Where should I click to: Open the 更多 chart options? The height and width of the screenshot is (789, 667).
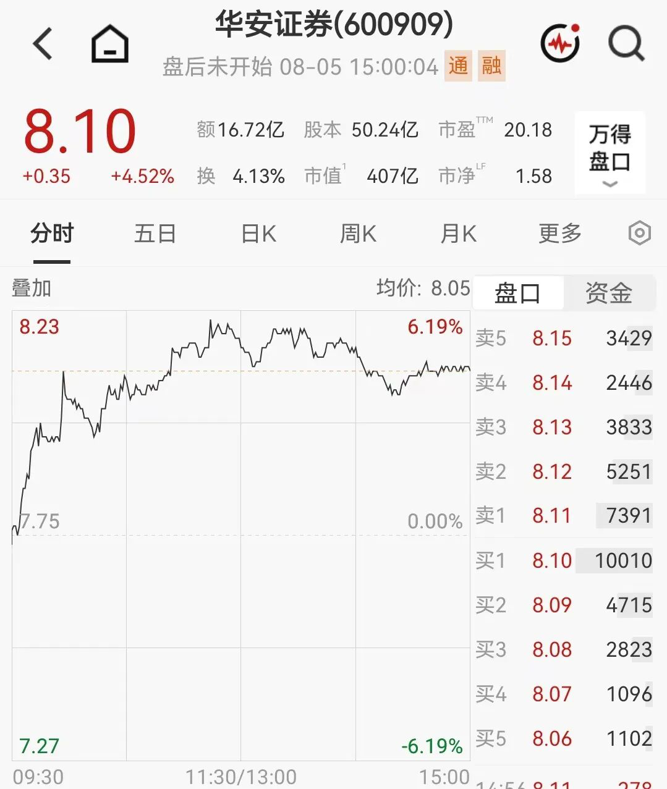(560, 234)
